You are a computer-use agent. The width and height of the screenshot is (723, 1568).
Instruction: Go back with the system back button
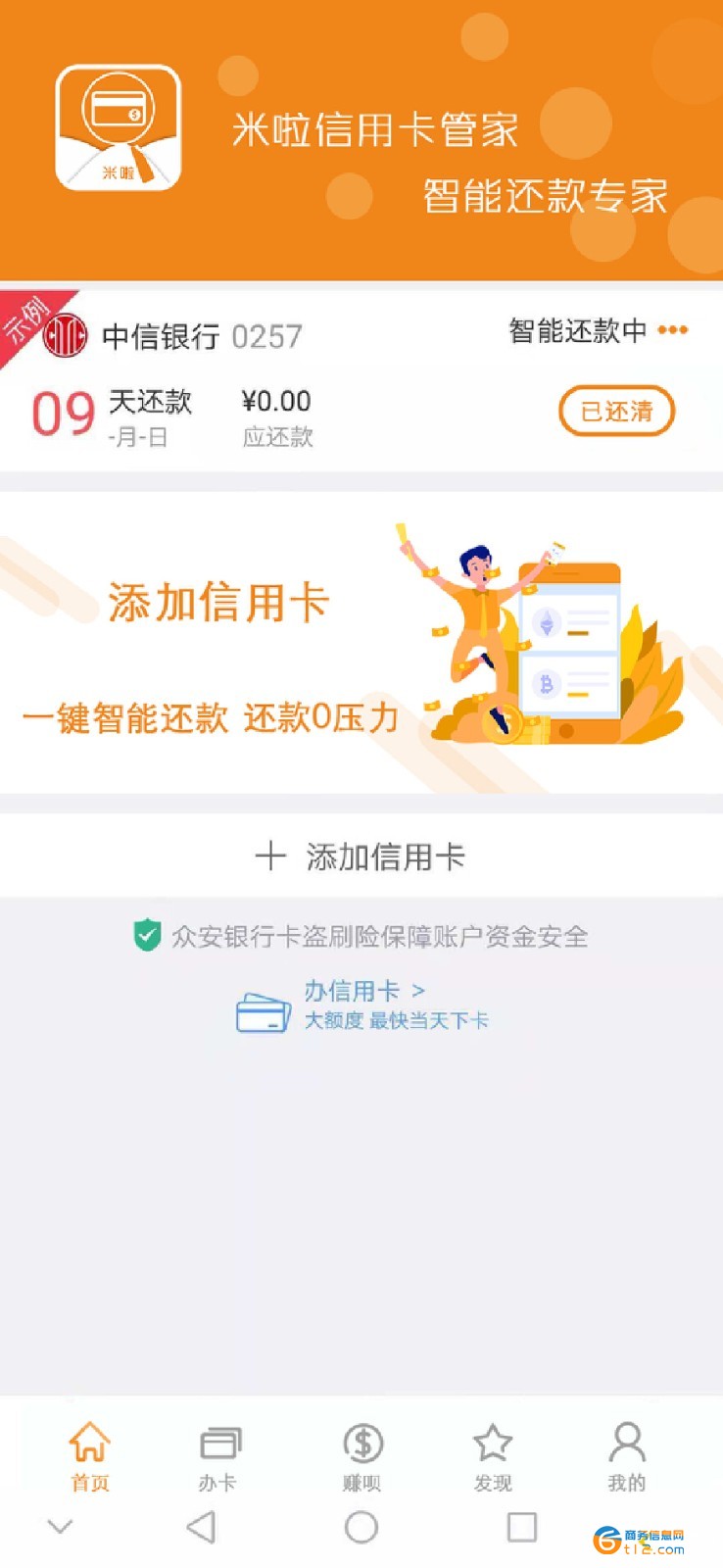point(201,1527)
